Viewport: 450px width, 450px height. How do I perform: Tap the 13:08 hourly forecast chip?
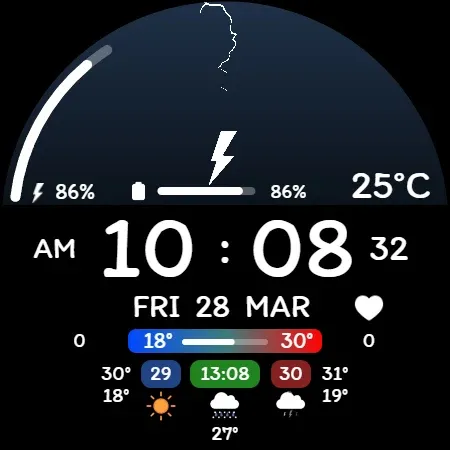pos(225,373)
